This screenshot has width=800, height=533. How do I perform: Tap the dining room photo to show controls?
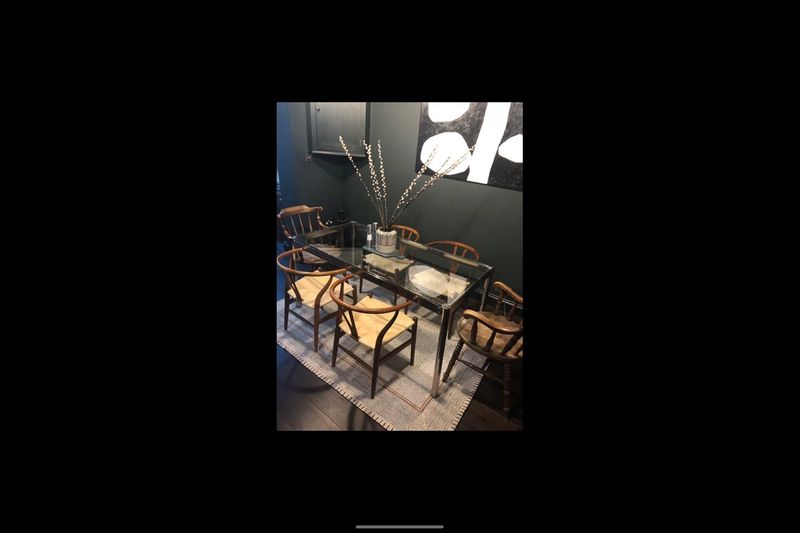point(399,266)
